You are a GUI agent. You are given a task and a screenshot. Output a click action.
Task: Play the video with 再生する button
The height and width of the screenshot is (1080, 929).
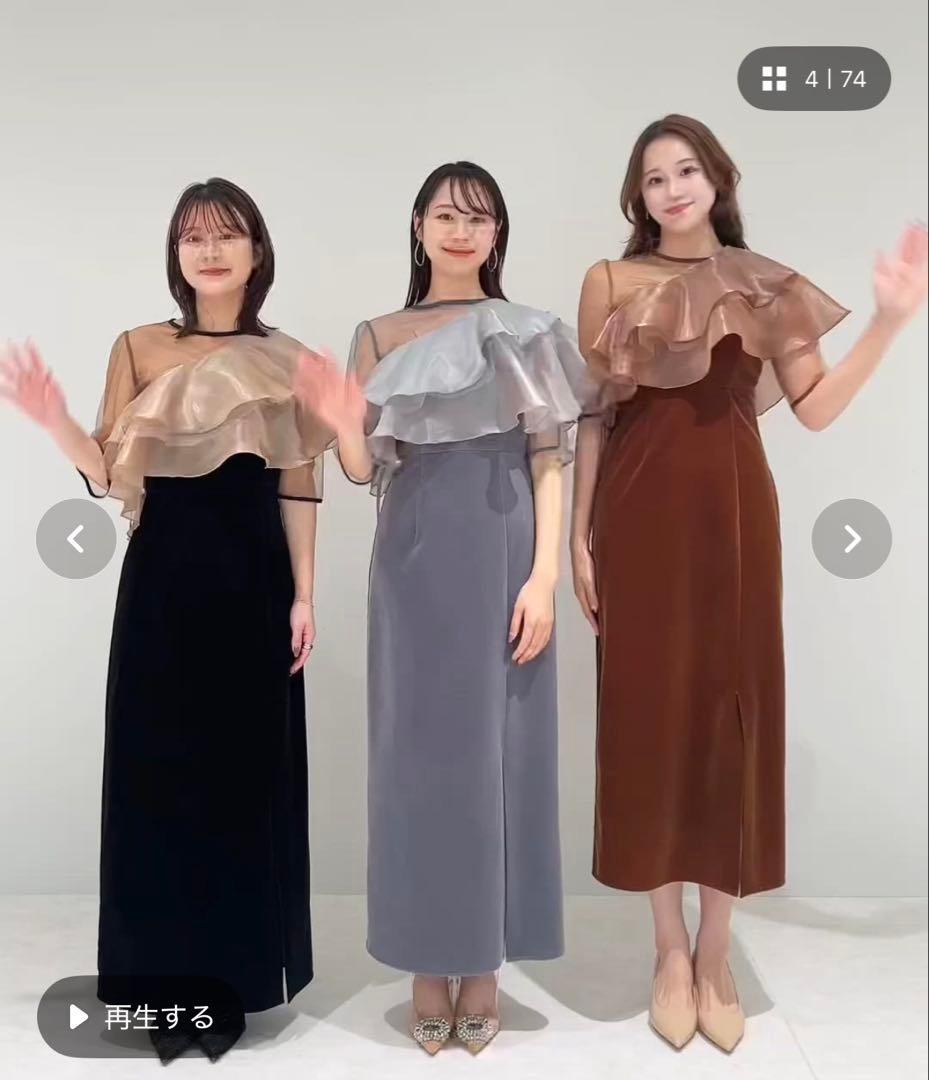click(x=141, y=1017)
